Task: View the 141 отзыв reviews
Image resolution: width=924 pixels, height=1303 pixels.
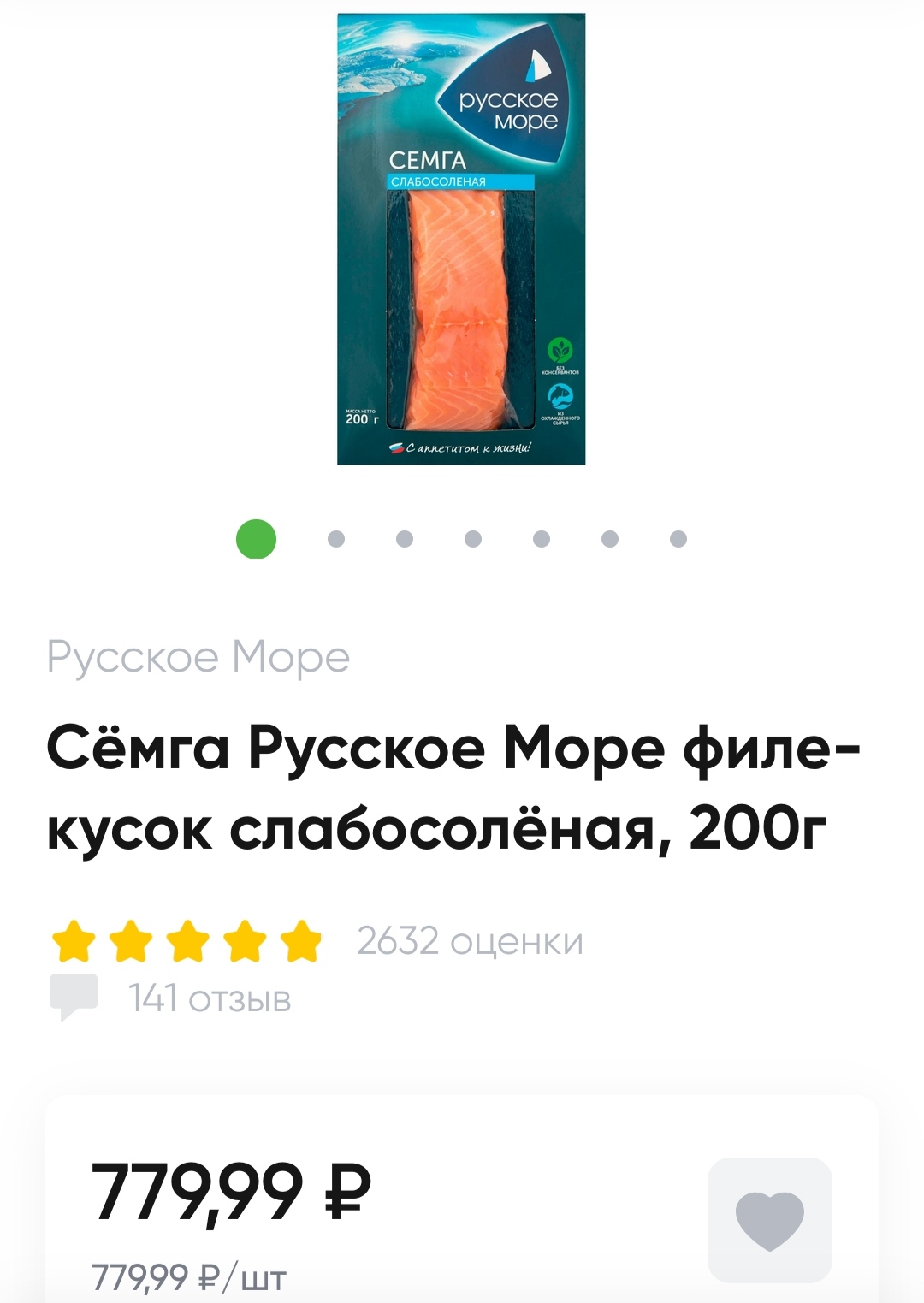Action: tap(209, 998)
